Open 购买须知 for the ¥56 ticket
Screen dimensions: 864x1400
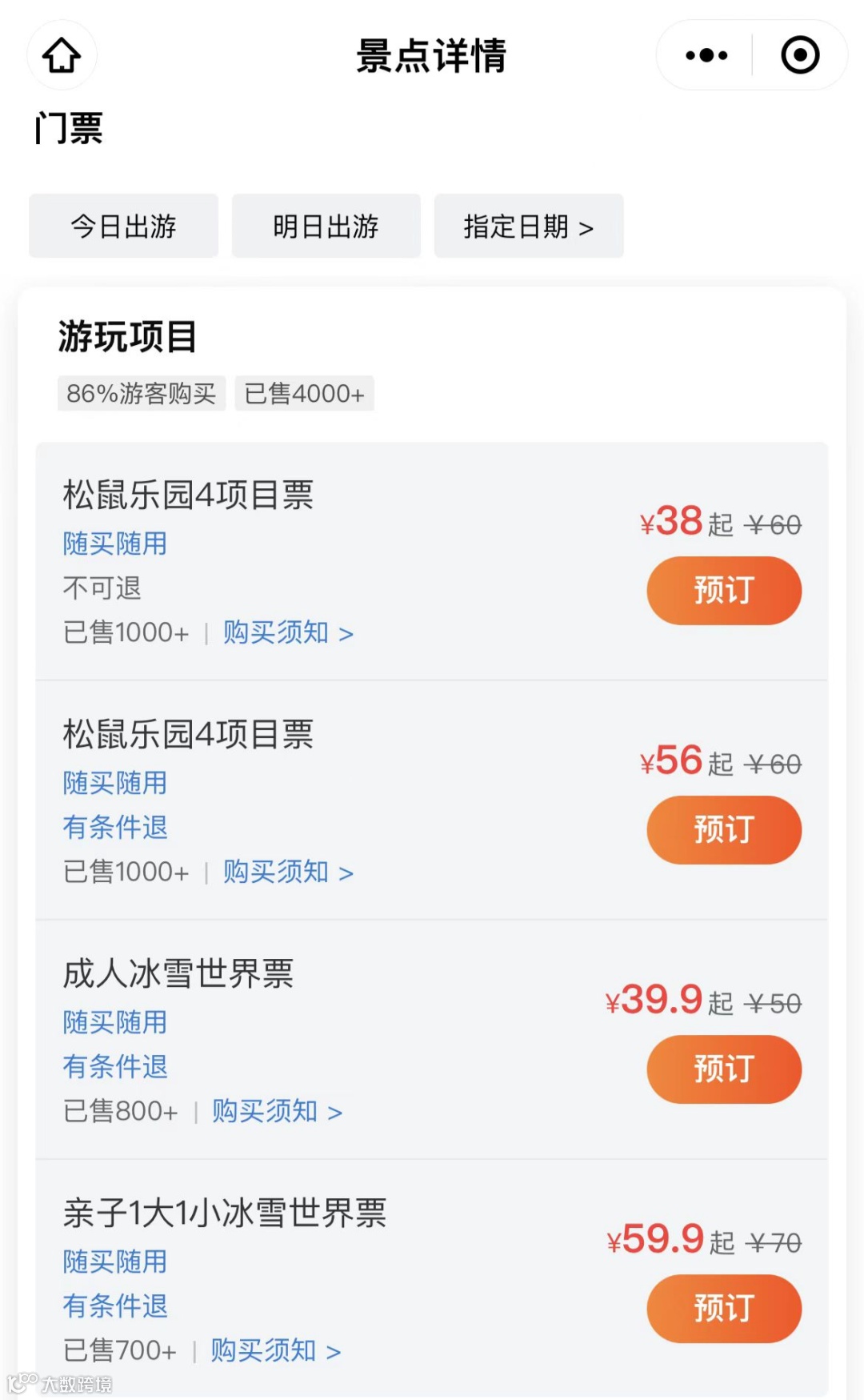pos(287,872)
